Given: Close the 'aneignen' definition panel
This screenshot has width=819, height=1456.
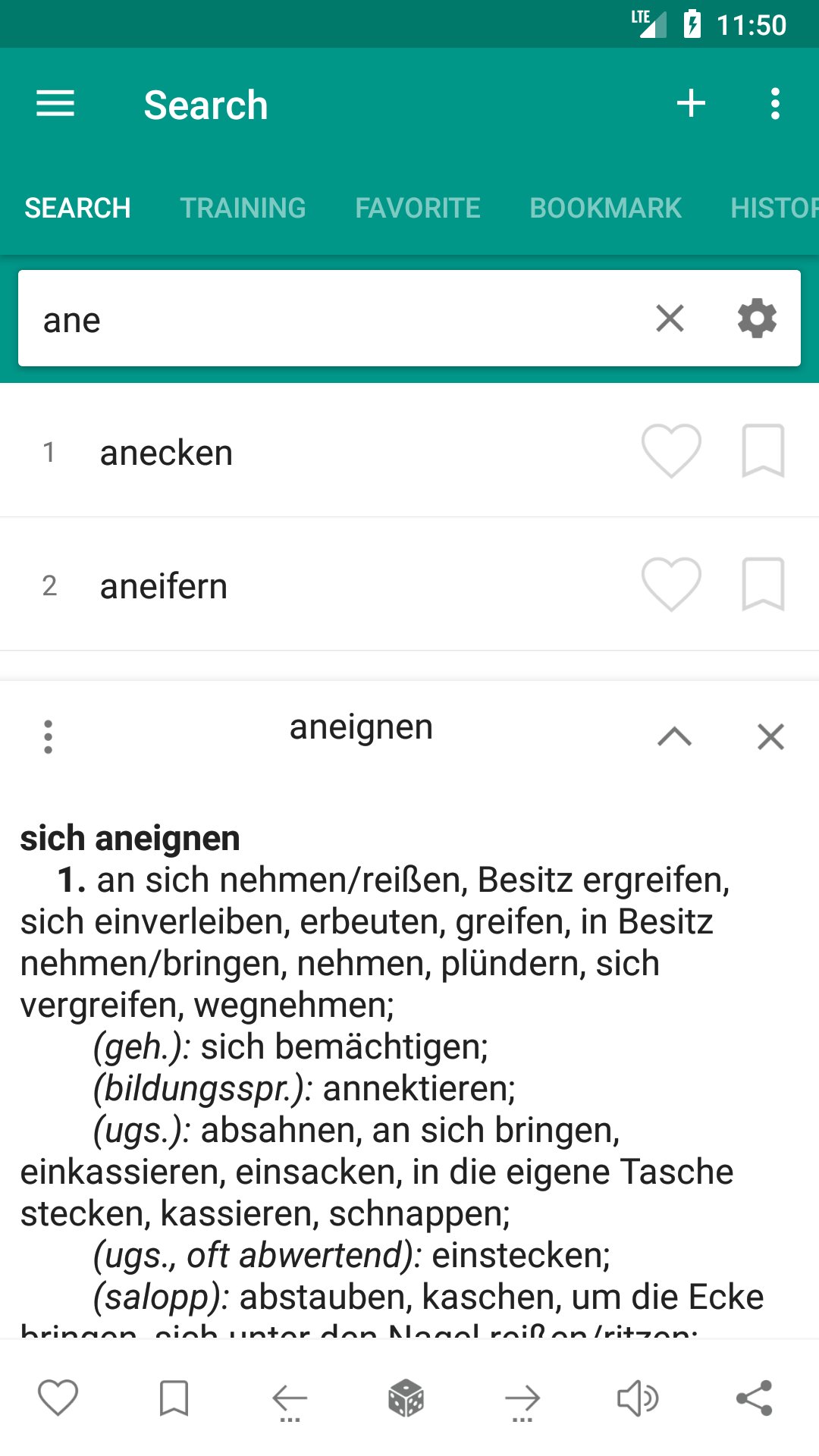Looking at the screenshot, I should click(x=770, y=736).
